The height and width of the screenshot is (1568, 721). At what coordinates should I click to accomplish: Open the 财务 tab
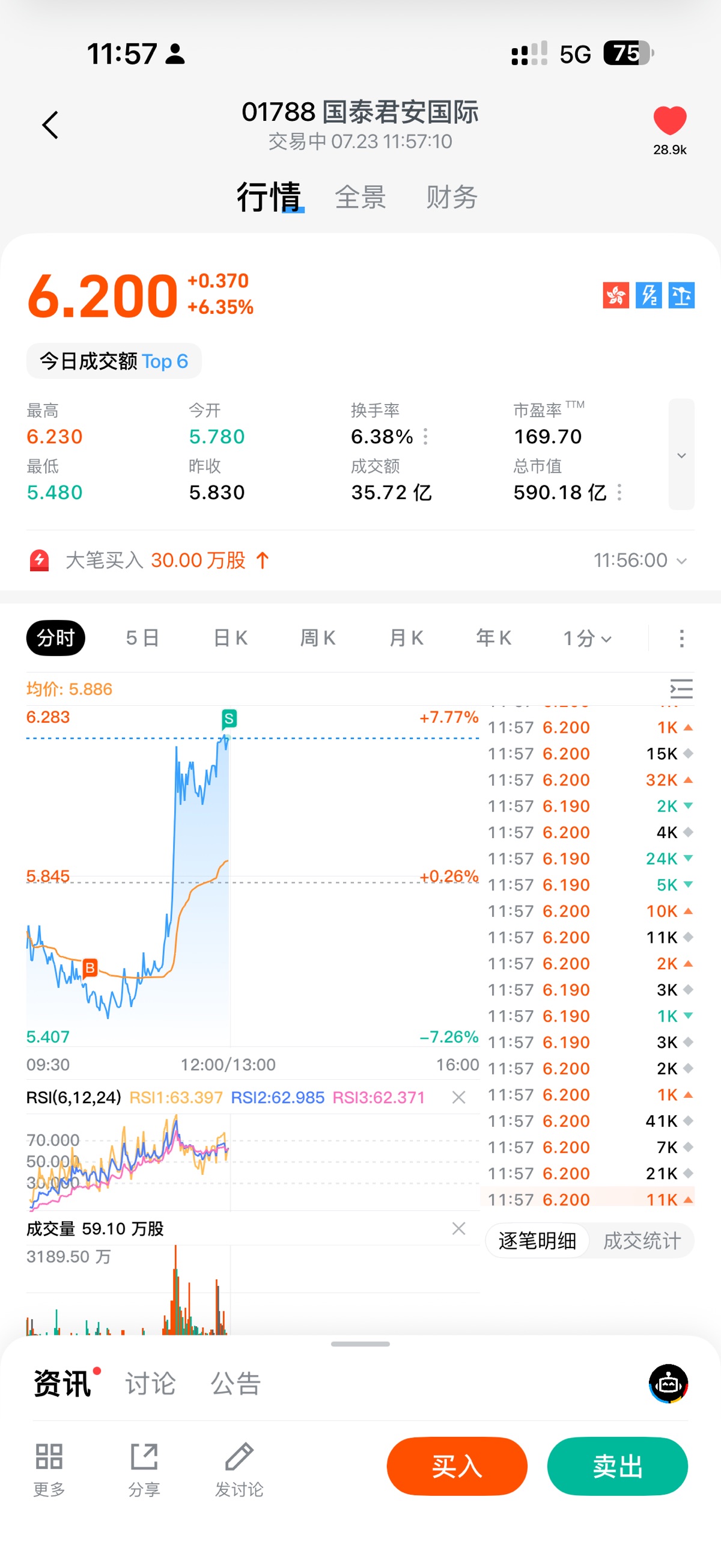pyautogui.click(x=451, y=197)
